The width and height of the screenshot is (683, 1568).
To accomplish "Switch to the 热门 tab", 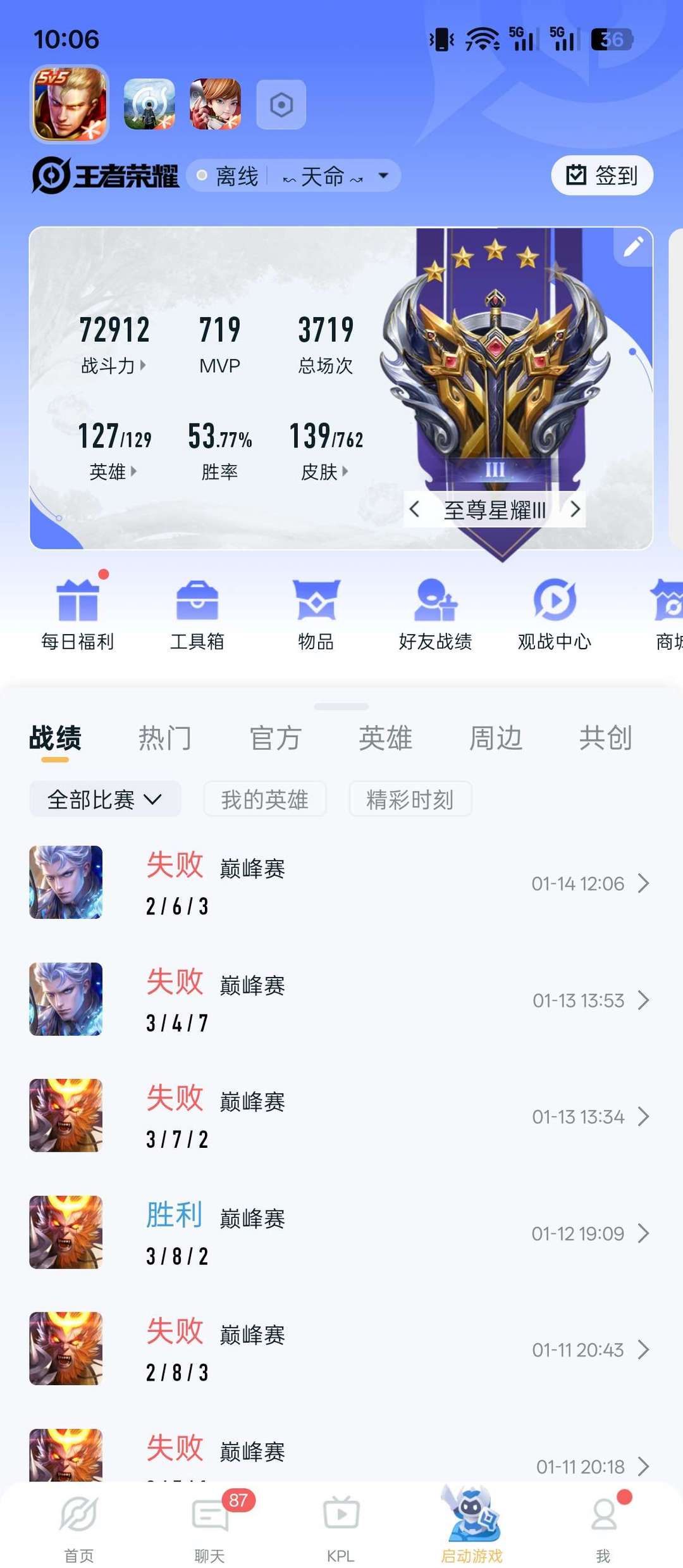I will (x=165, y=738).
